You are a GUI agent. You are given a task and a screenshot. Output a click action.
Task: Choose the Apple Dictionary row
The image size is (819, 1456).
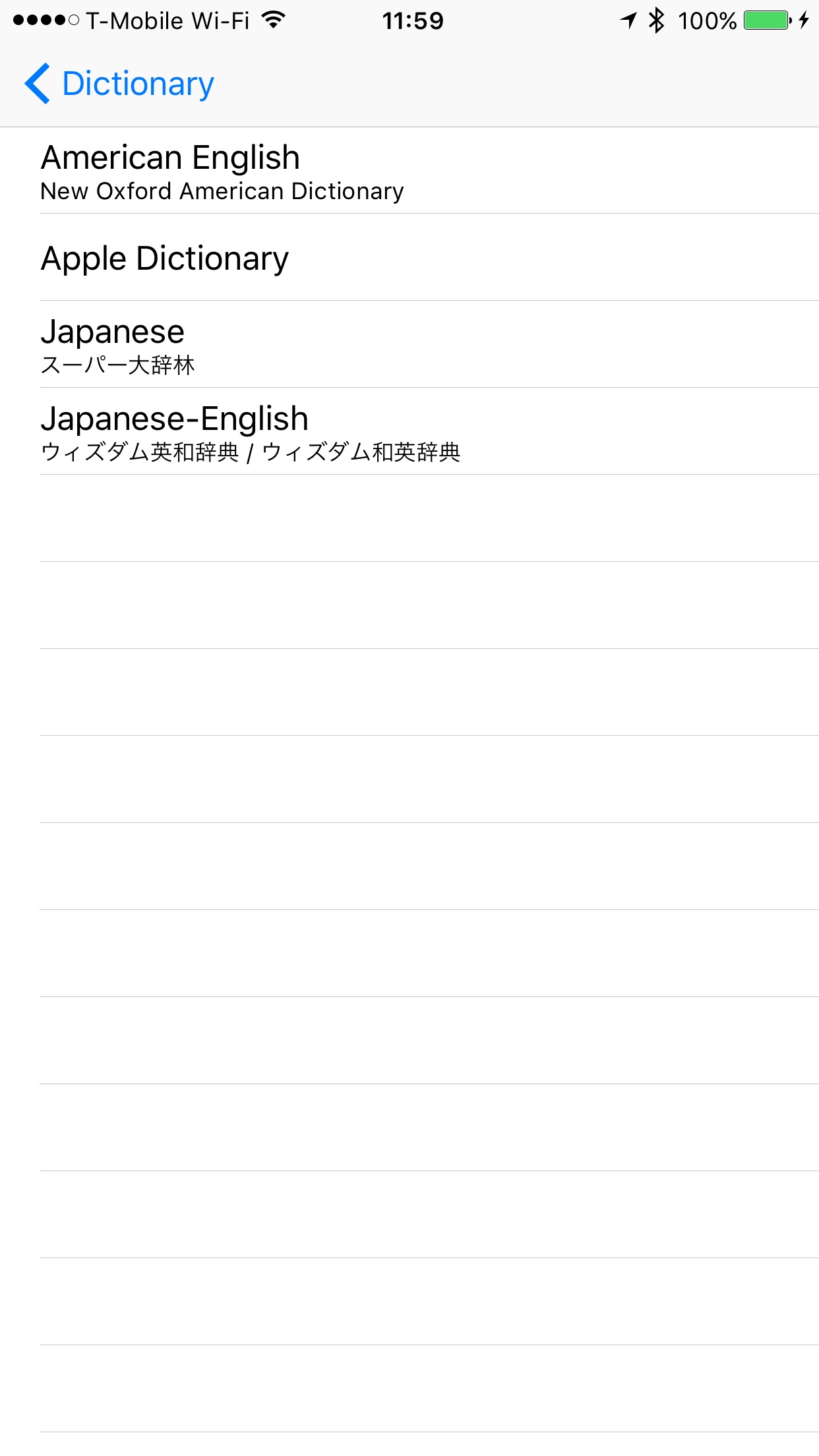(x=409, y=257)
